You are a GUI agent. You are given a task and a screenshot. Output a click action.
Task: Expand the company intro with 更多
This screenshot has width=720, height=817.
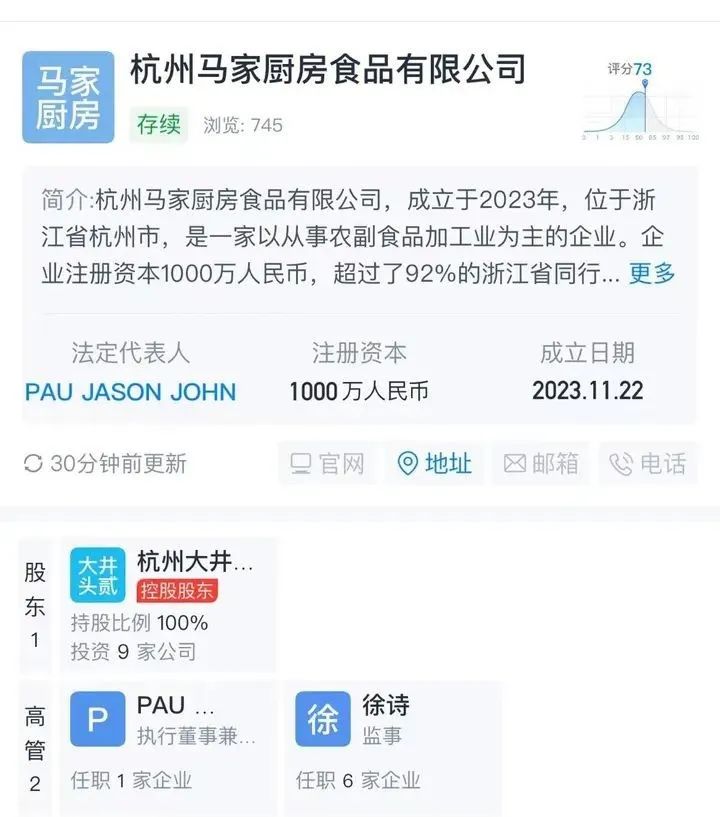651,273
